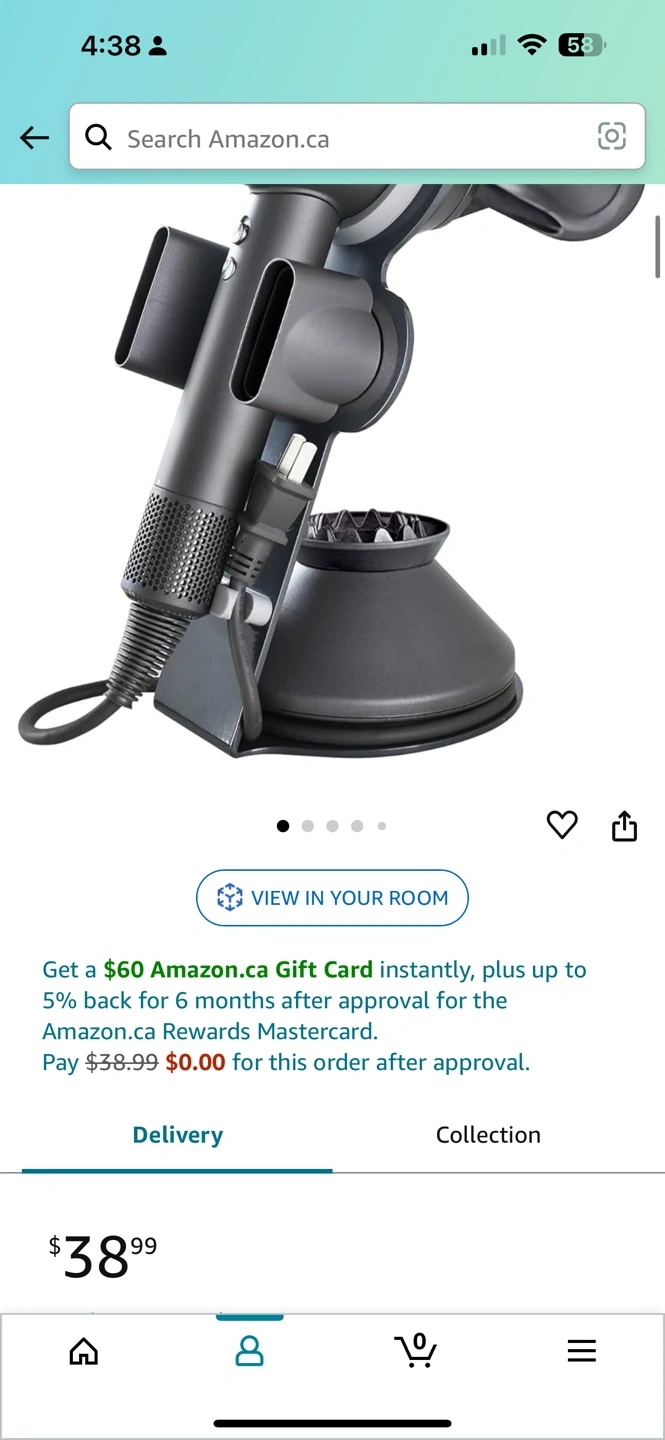Viewport: 665px width, 1440px height.
Task: Share this product listing
Action: click(624, 826)
